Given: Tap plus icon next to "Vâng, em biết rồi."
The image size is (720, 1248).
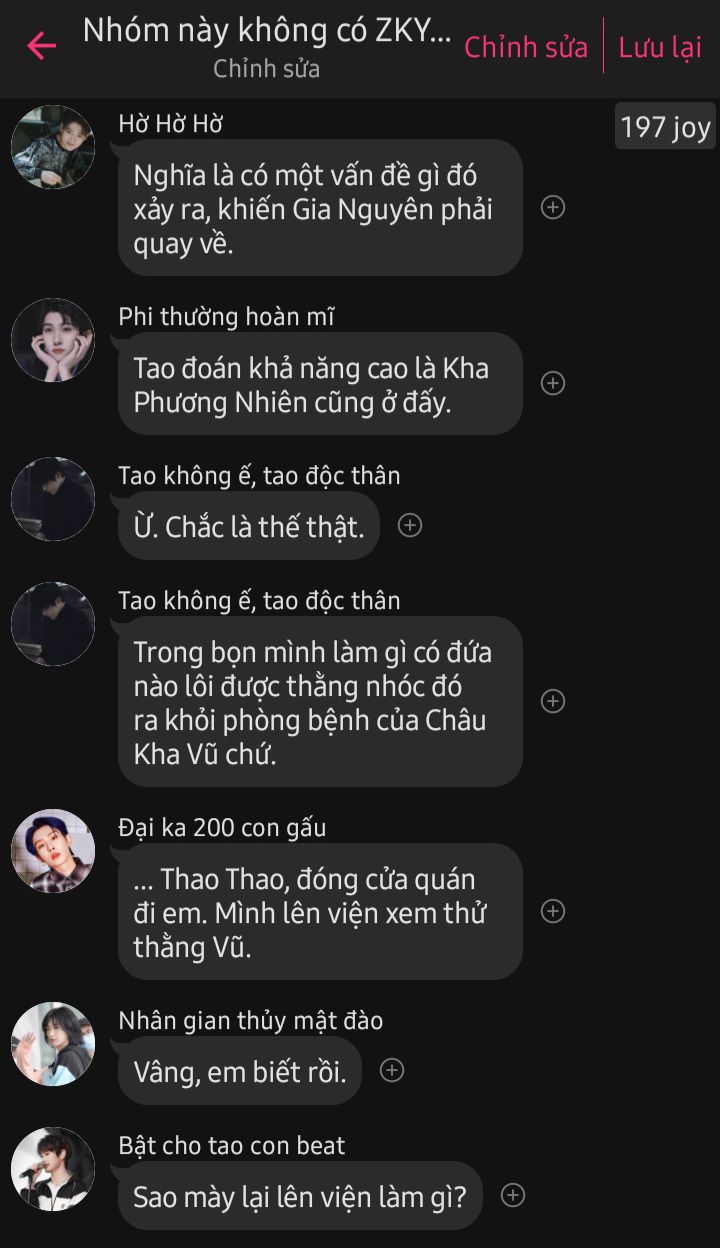Looking at the screenshot, I should [x=392, y=1070].
